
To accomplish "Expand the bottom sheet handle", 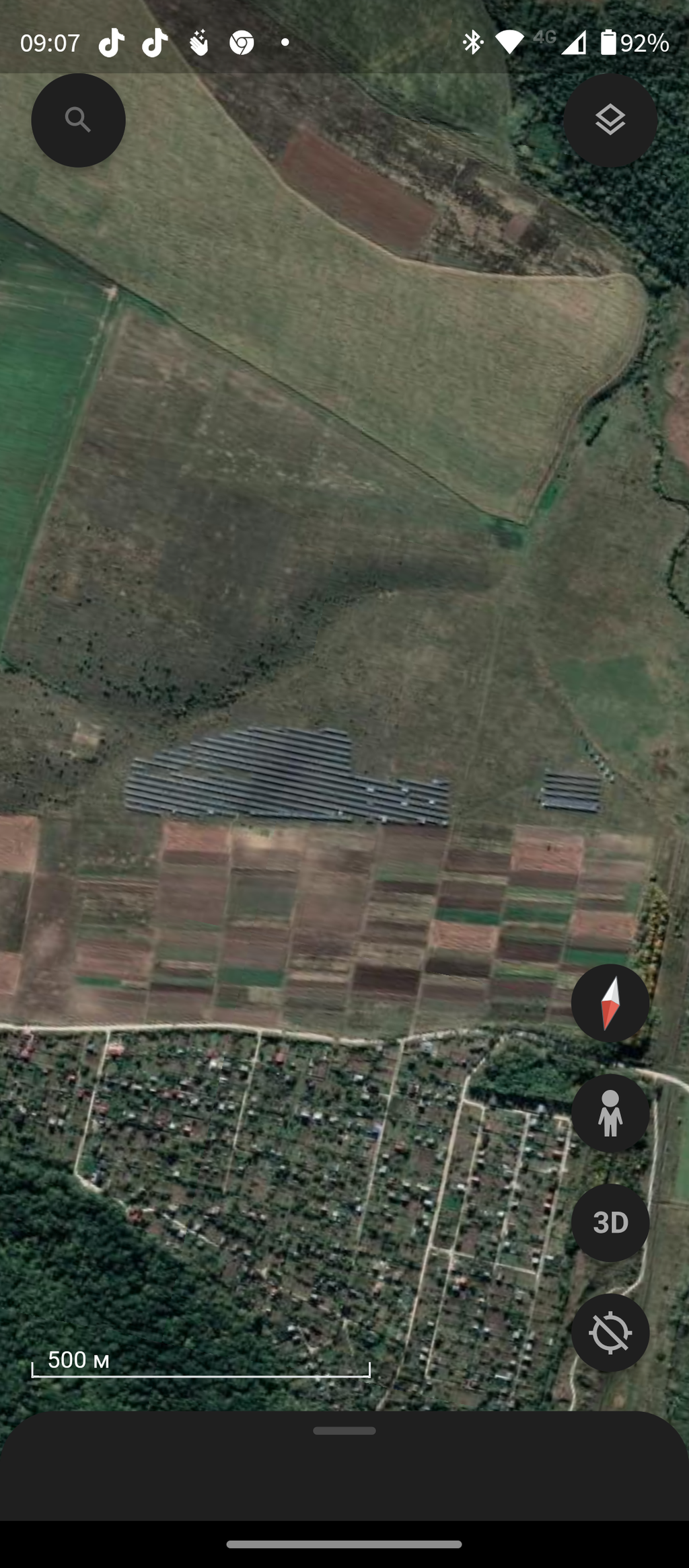I will coord(344,1431).
